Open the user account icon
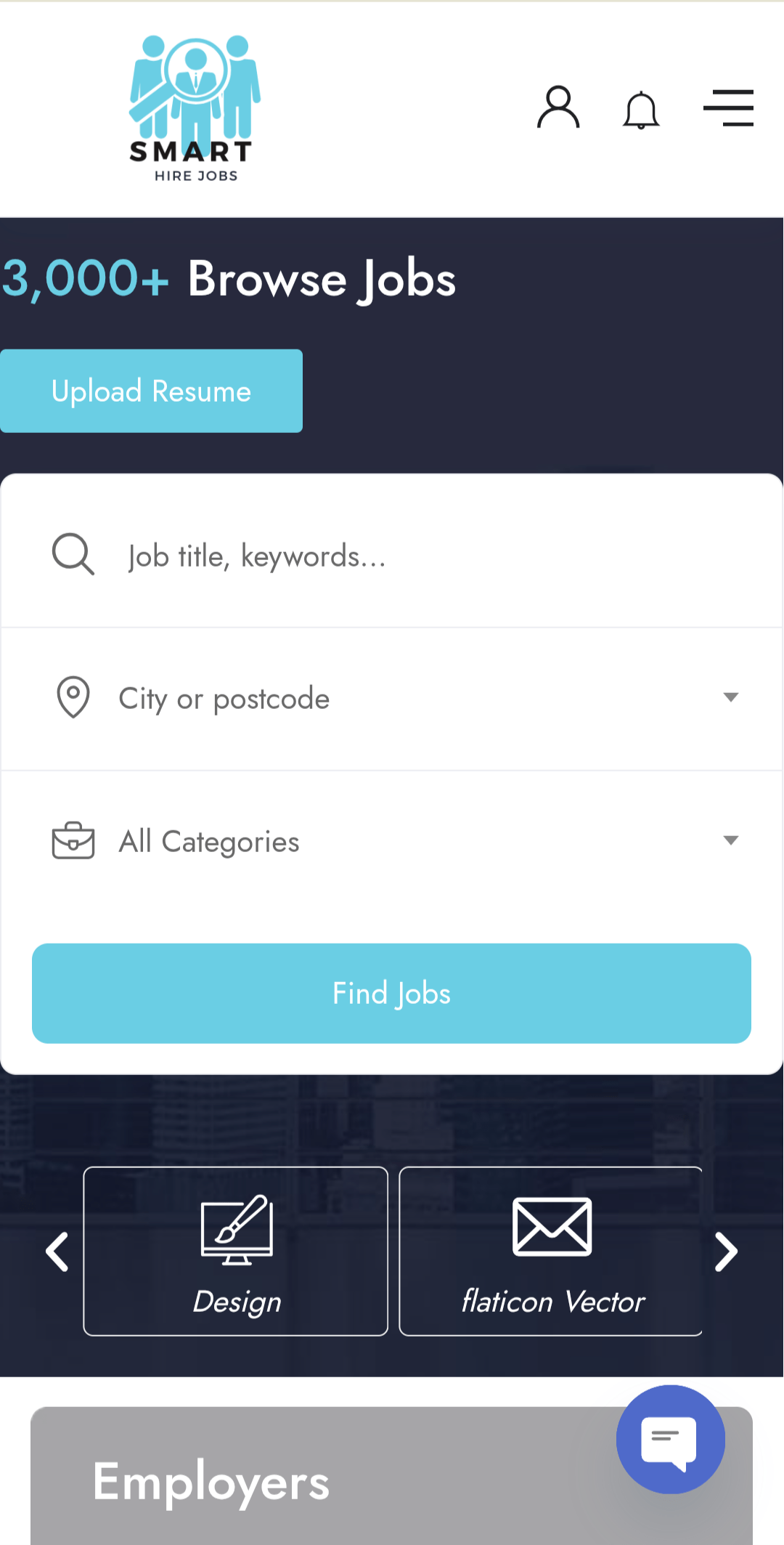 pyautogui.click(x=558, y=108)
